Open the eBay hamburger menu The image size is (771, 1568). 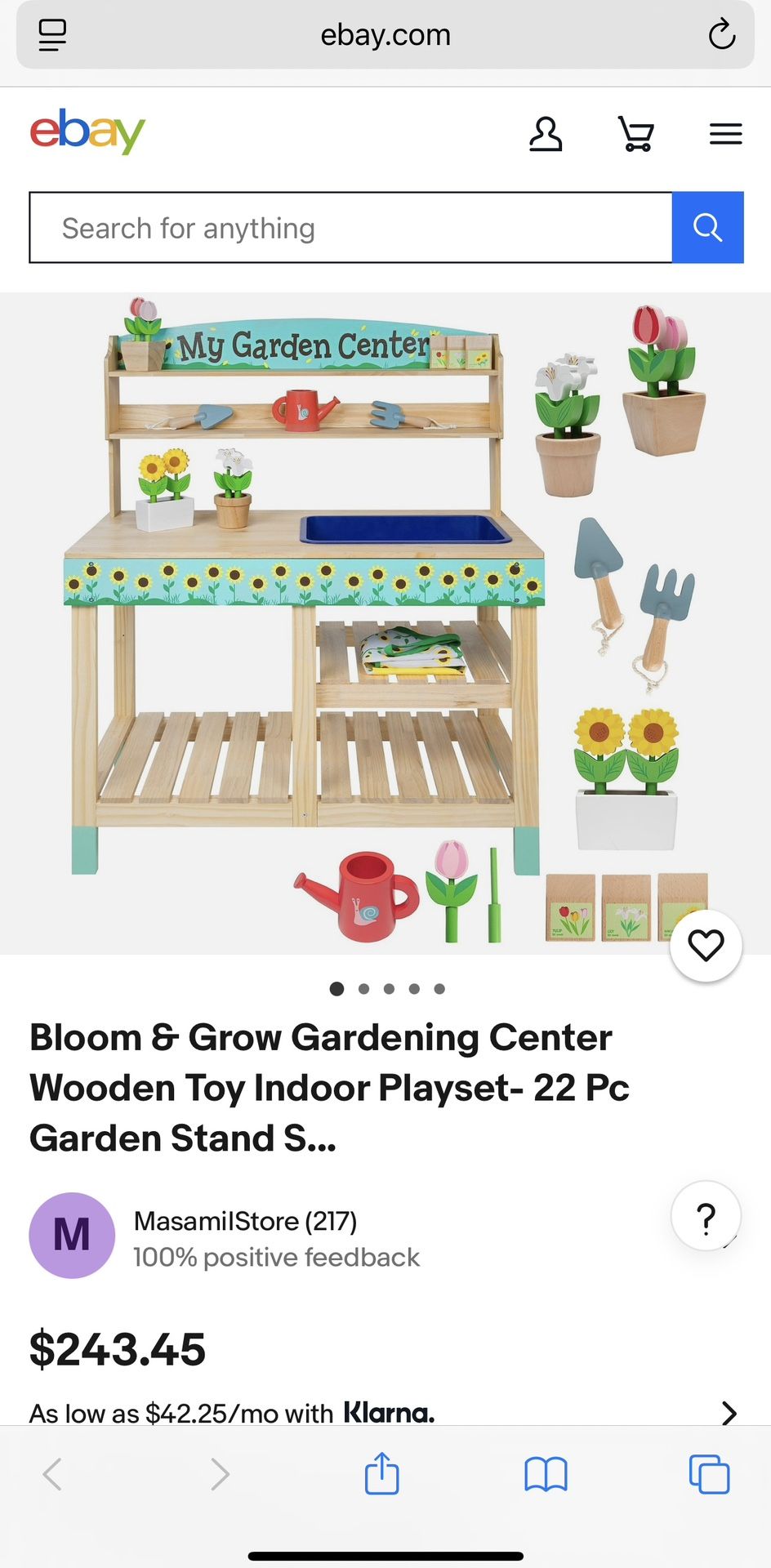pyautogui.click(x=724, y=133)
